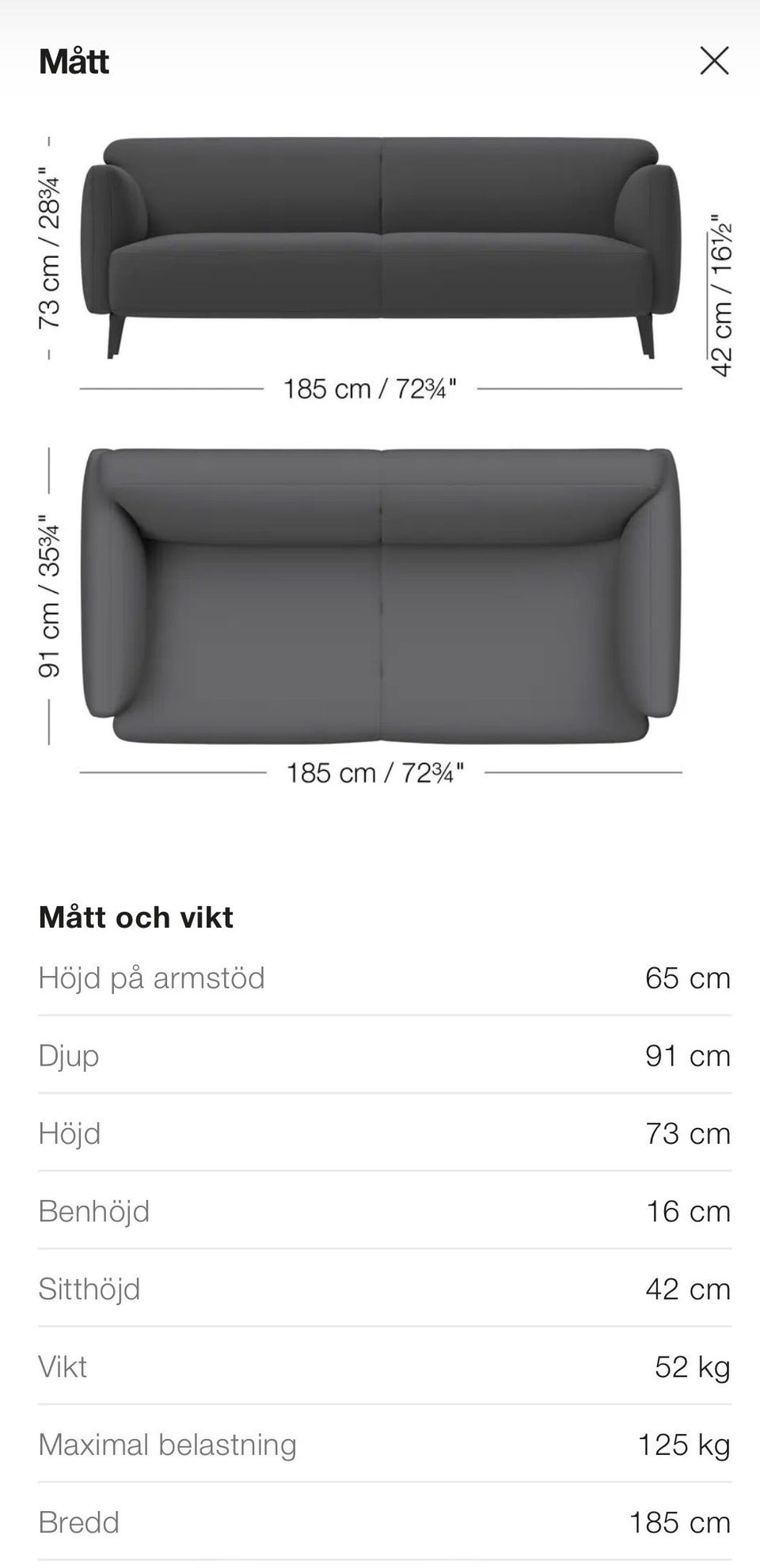Screen dimensions: 760x1568
Task: Close the Mått dimensions panel
Action: point(714,60)
